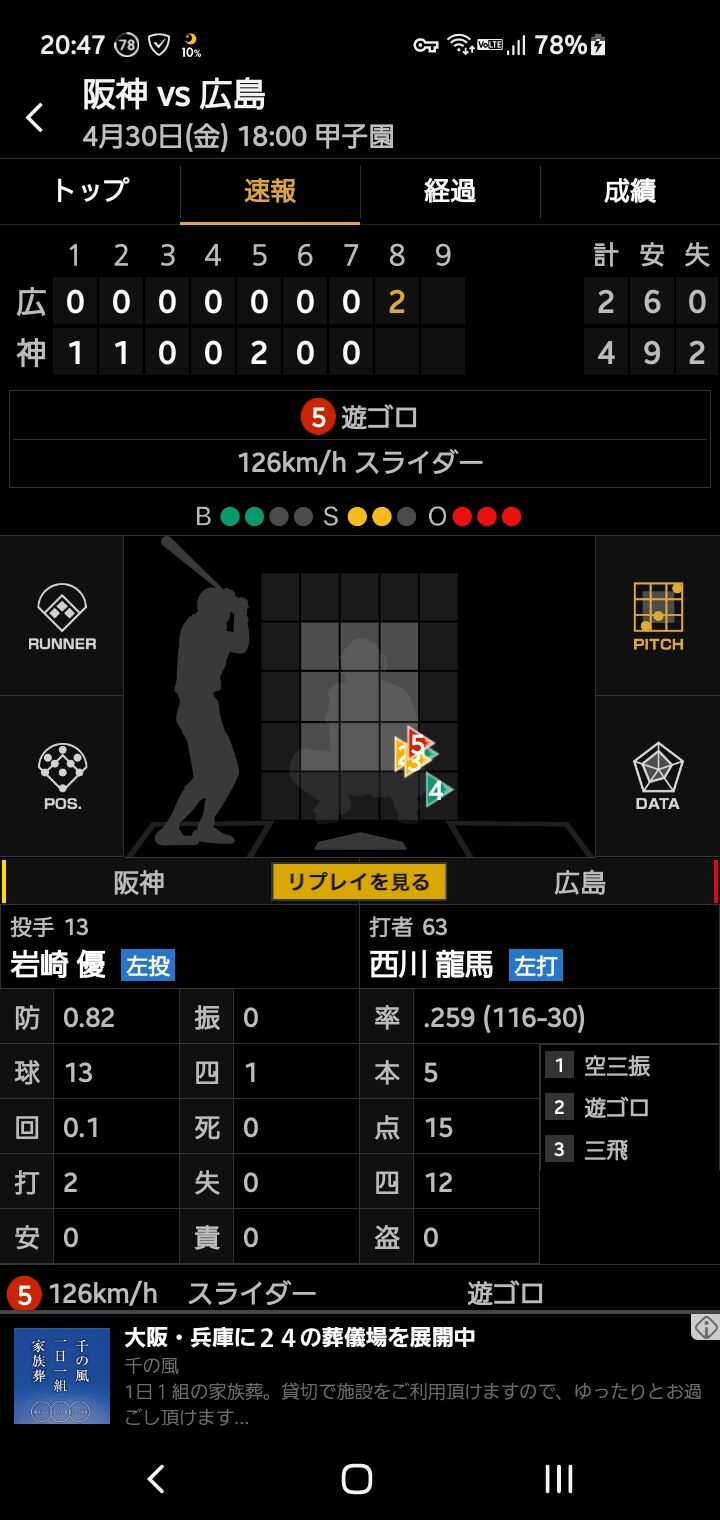
Task: Show the RUNNER view
Action: [62, 616]
